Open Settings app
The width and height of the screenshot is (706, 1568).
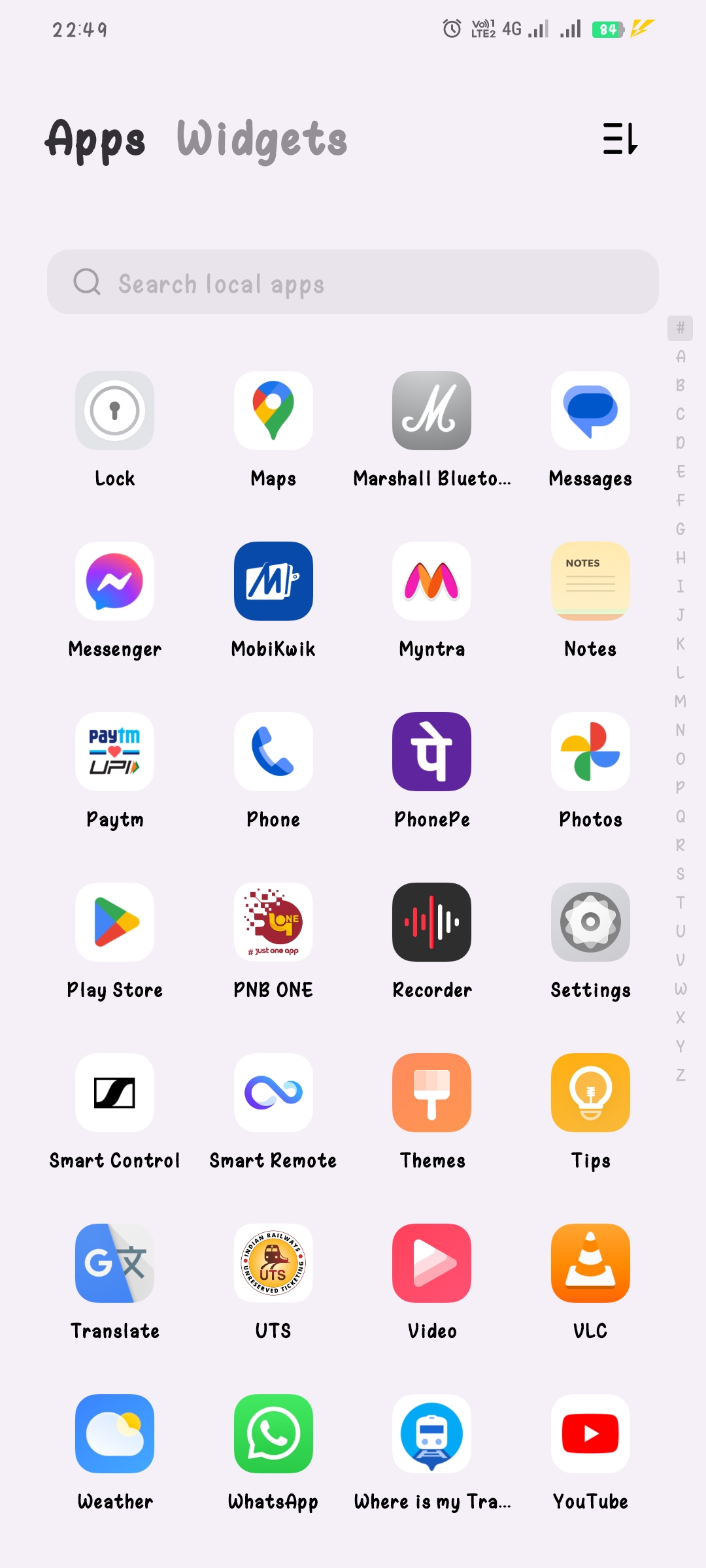tap(590, 923)
